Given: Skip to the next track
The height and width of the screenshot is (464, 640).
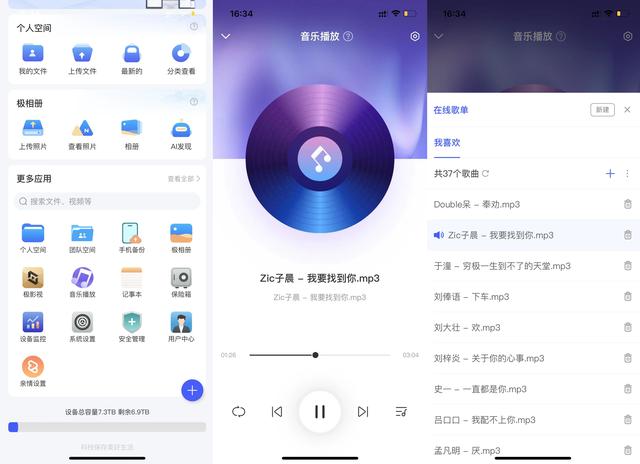Looking at the screenshot, I should 363,411.
